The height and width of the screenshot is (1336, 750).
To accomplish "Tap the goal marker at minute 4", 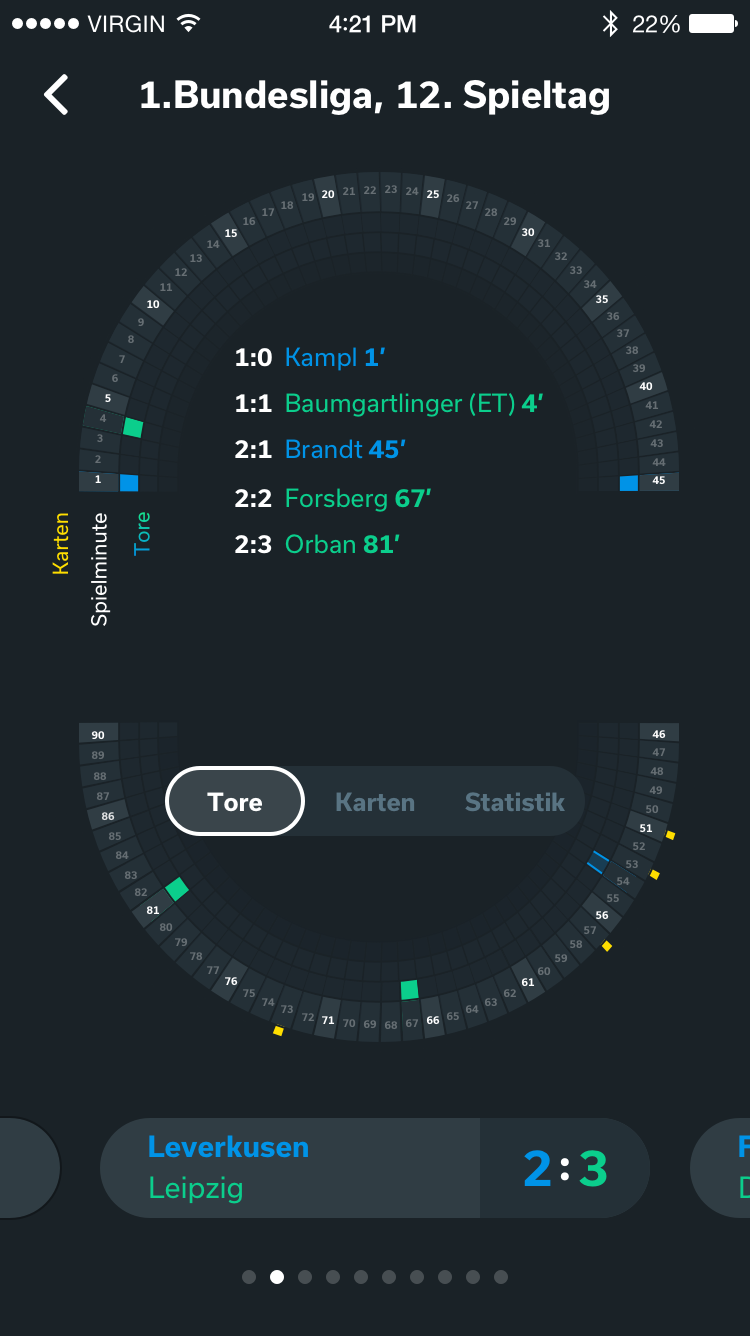I will pos(133,428).
